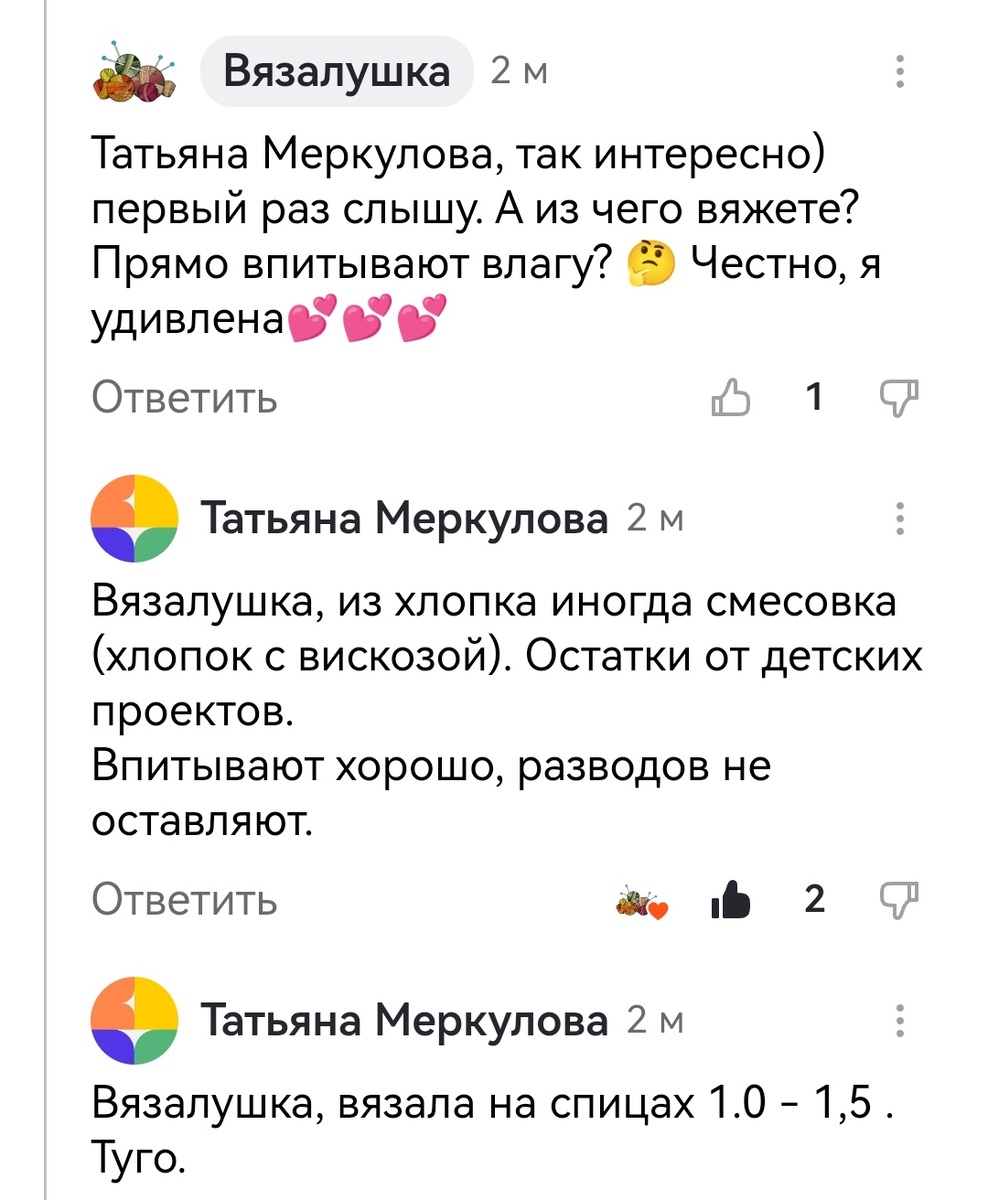Click timestamp next to Татьяна Меркулова's name
The height and width of the screenshot is (1200, 988).
pos(655,518)
